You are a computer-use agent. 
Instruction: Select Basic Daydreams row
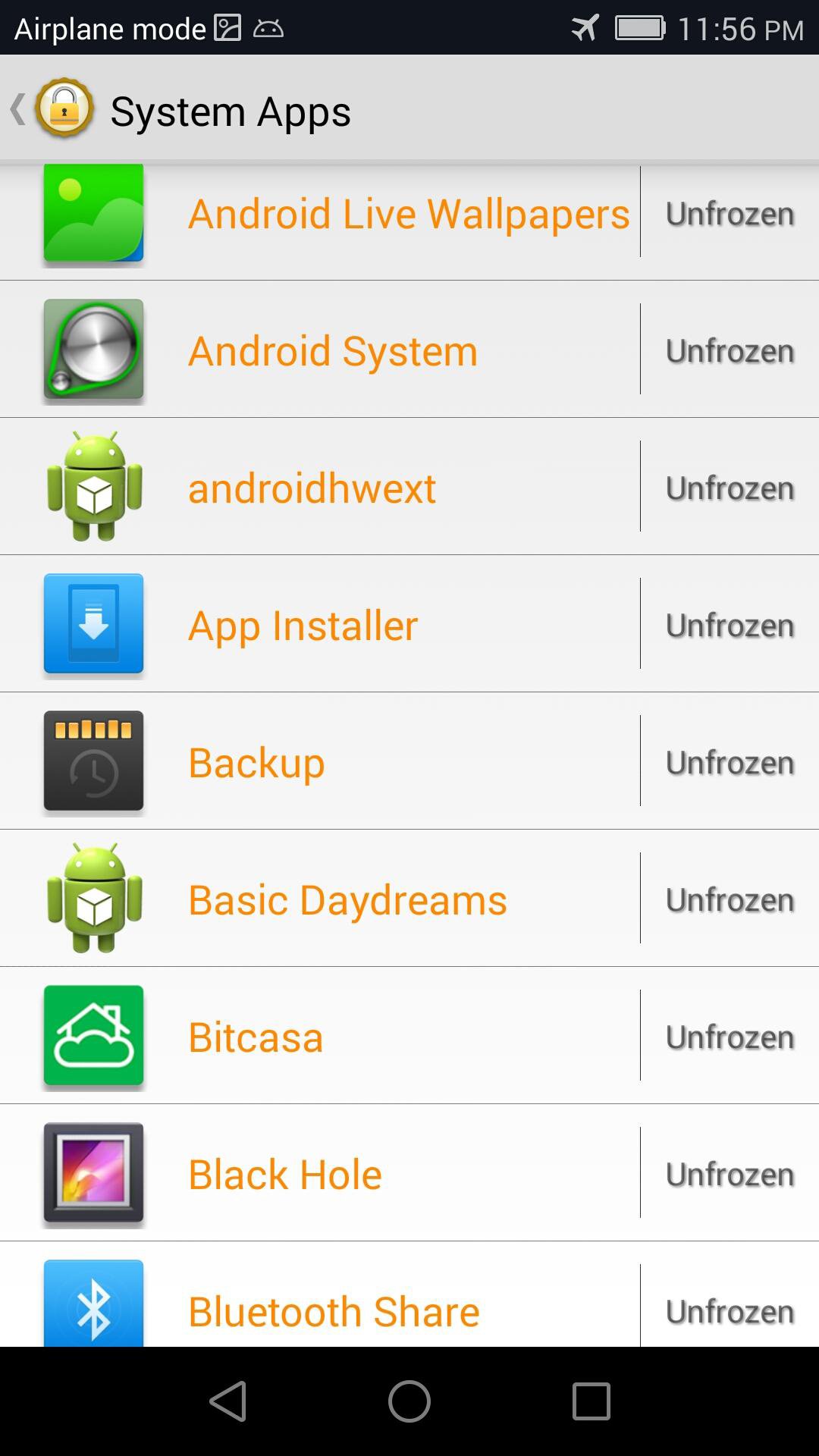347,900
